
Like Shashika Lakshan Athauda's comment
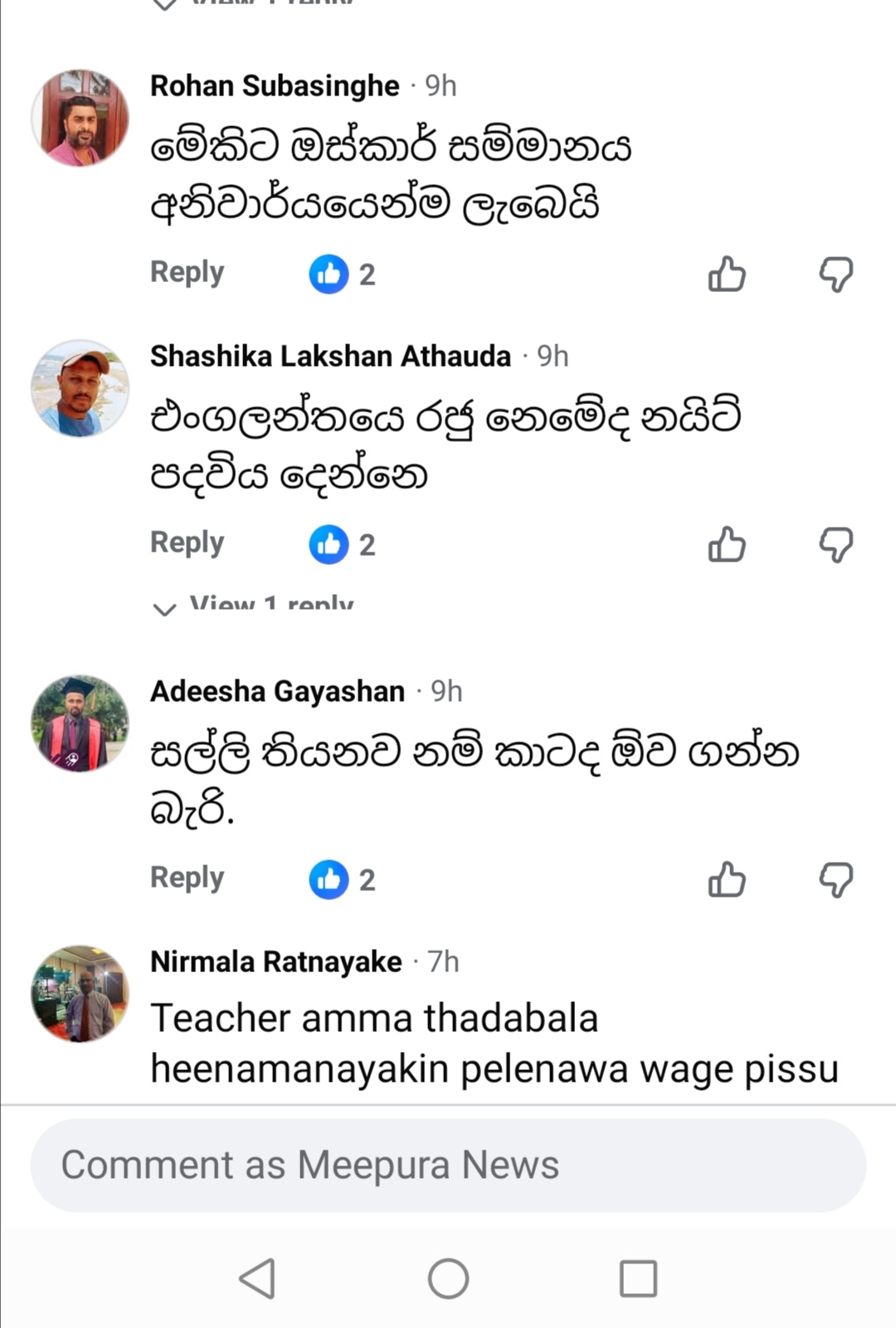coord(727,544)
